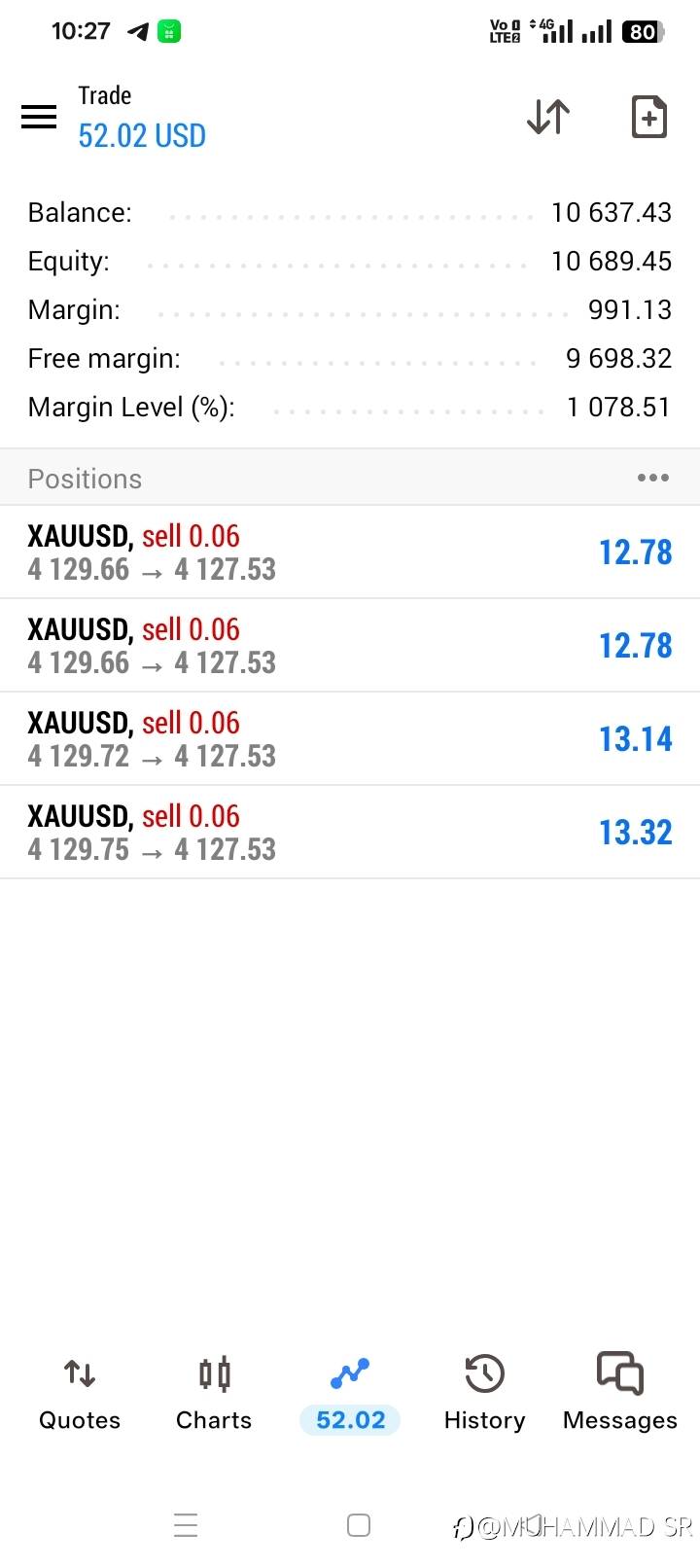Create a new order with plus icon
Viewport: 700px width, 1568px height.
coord(648,117)
